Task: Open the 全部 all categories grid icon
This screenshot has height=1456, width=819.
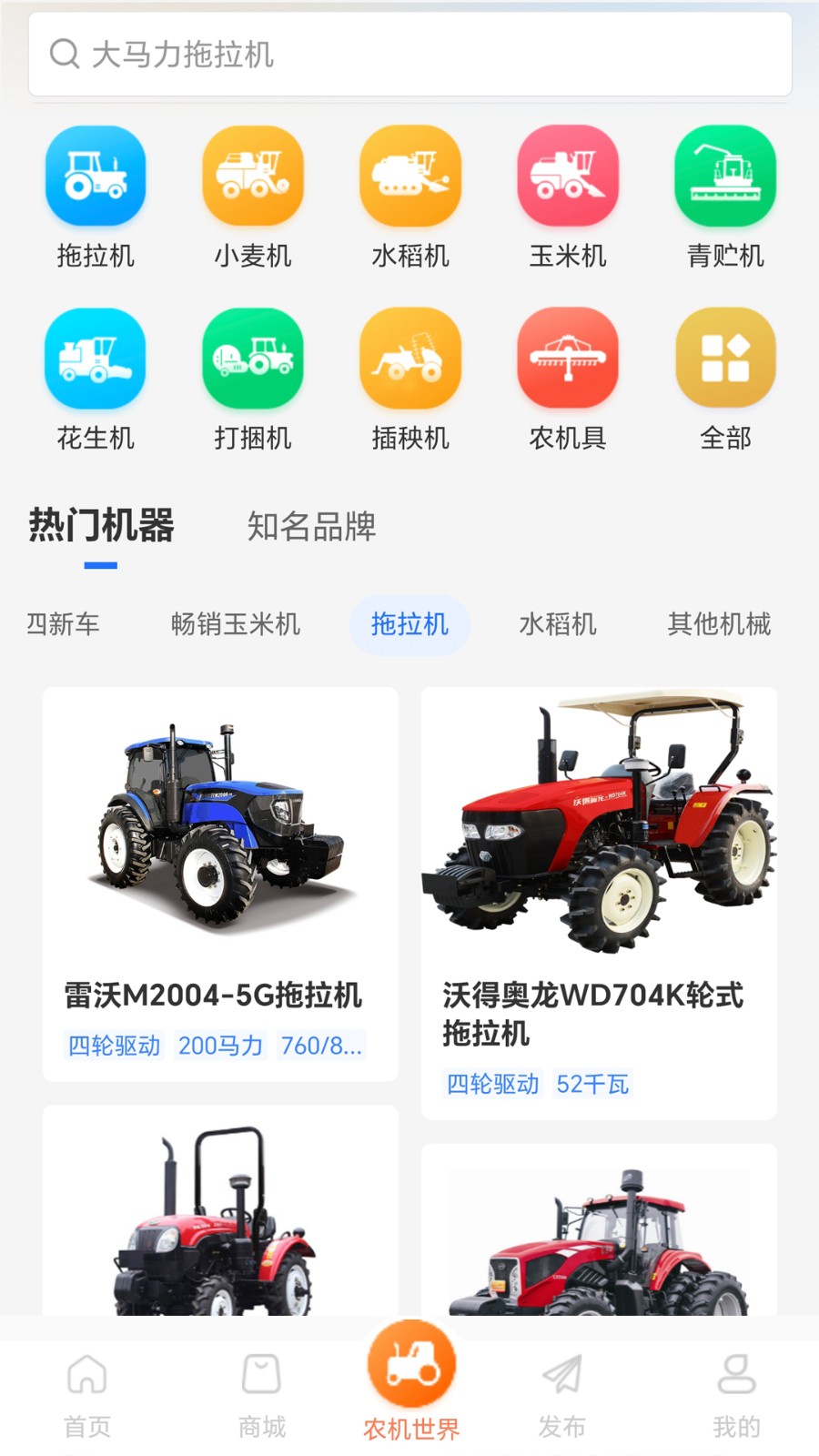Action: click(x=725, y=359)
